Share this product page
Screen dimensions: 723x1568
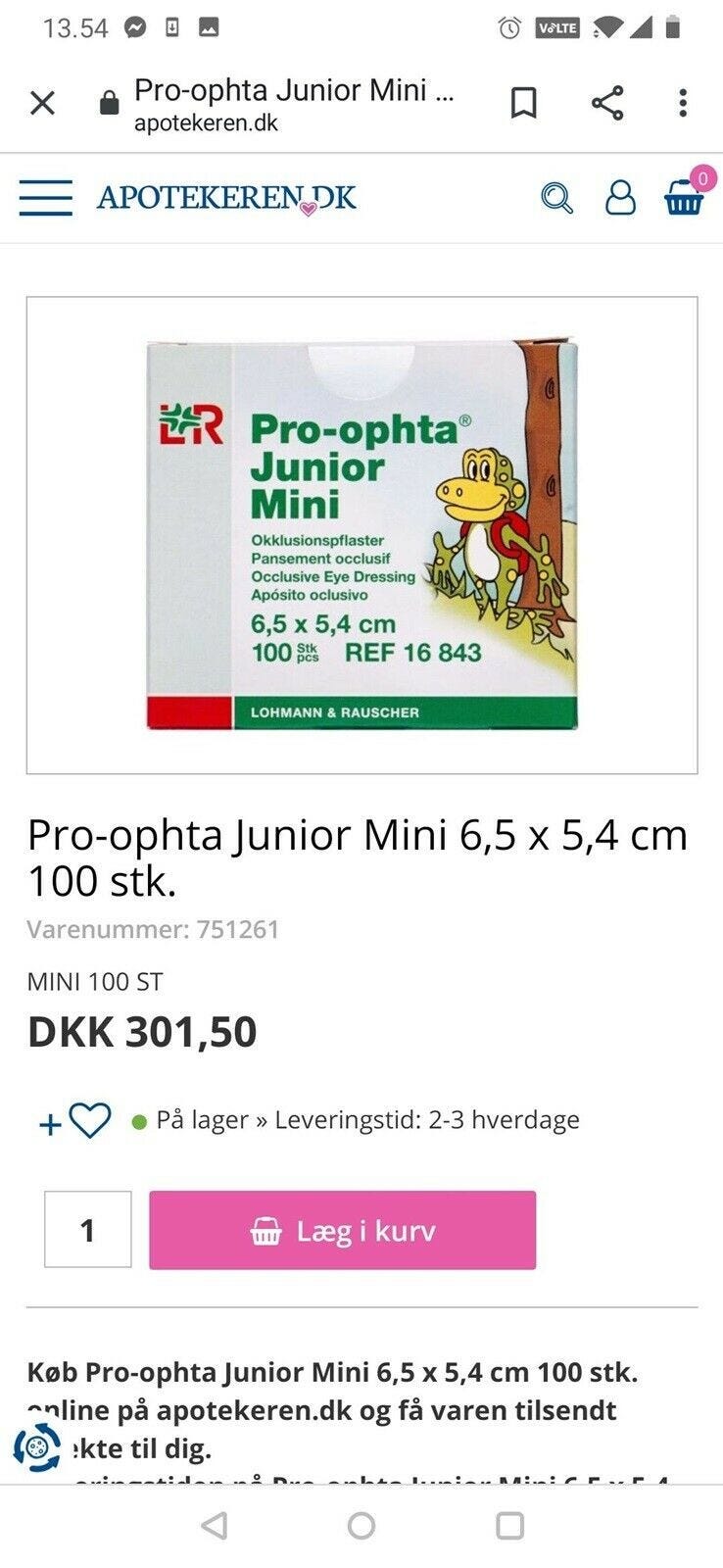coord(606,102)
